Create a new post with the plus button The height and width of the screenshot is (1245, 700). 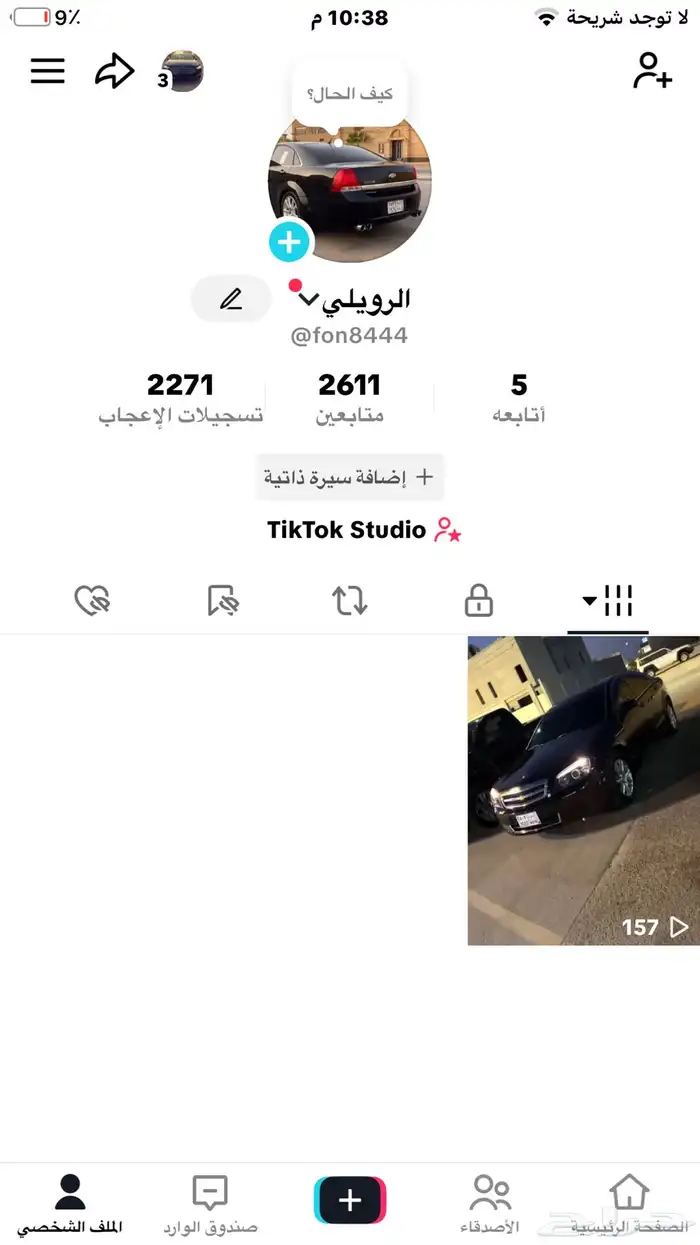point(350,1201)
